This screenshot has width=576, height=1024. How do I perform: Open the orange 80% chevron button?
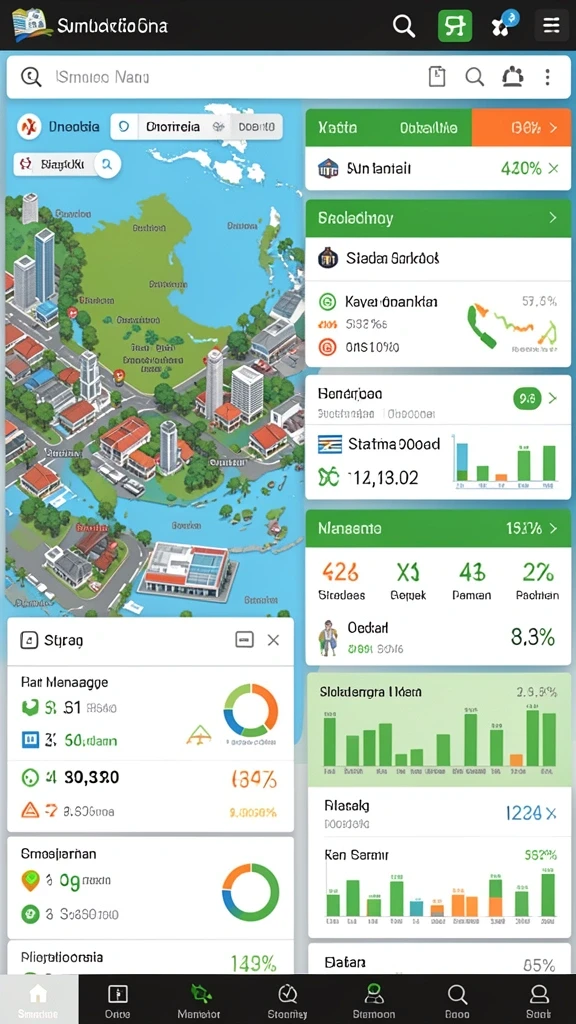[x=521, y=127]
